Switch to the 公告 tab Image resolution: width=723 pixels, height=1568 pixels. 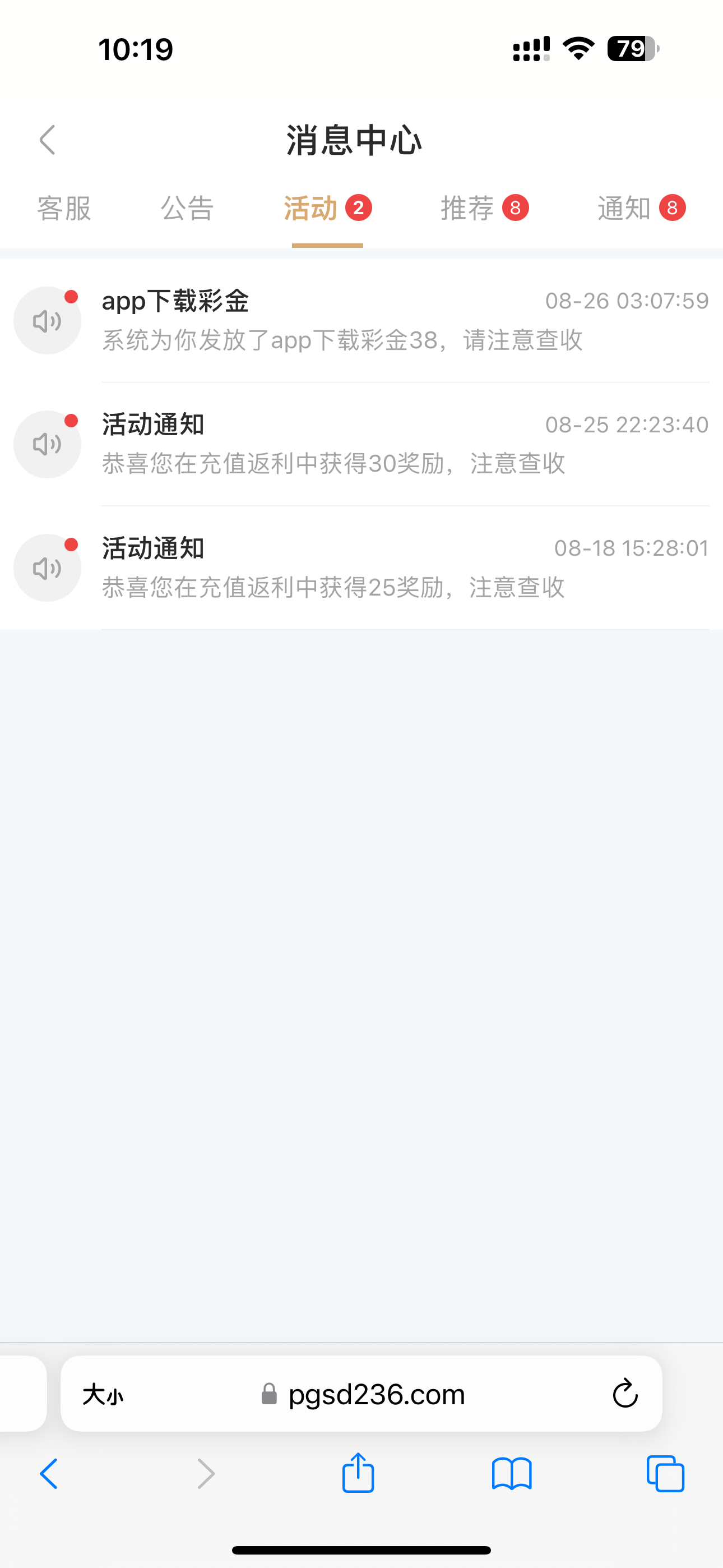pos(187,209)
